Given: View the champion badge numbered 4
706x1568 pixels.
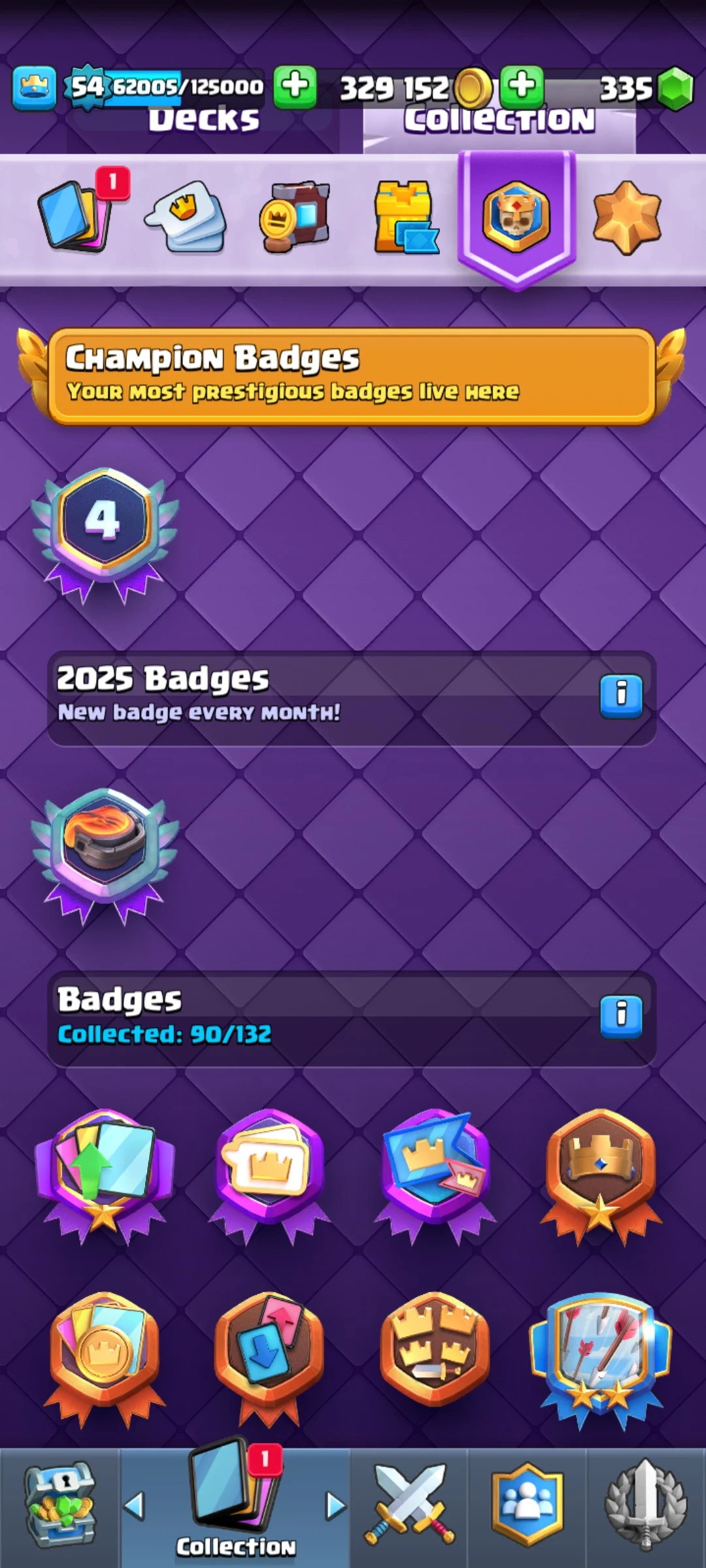Looking at the screenshot, I should [103, 531].
